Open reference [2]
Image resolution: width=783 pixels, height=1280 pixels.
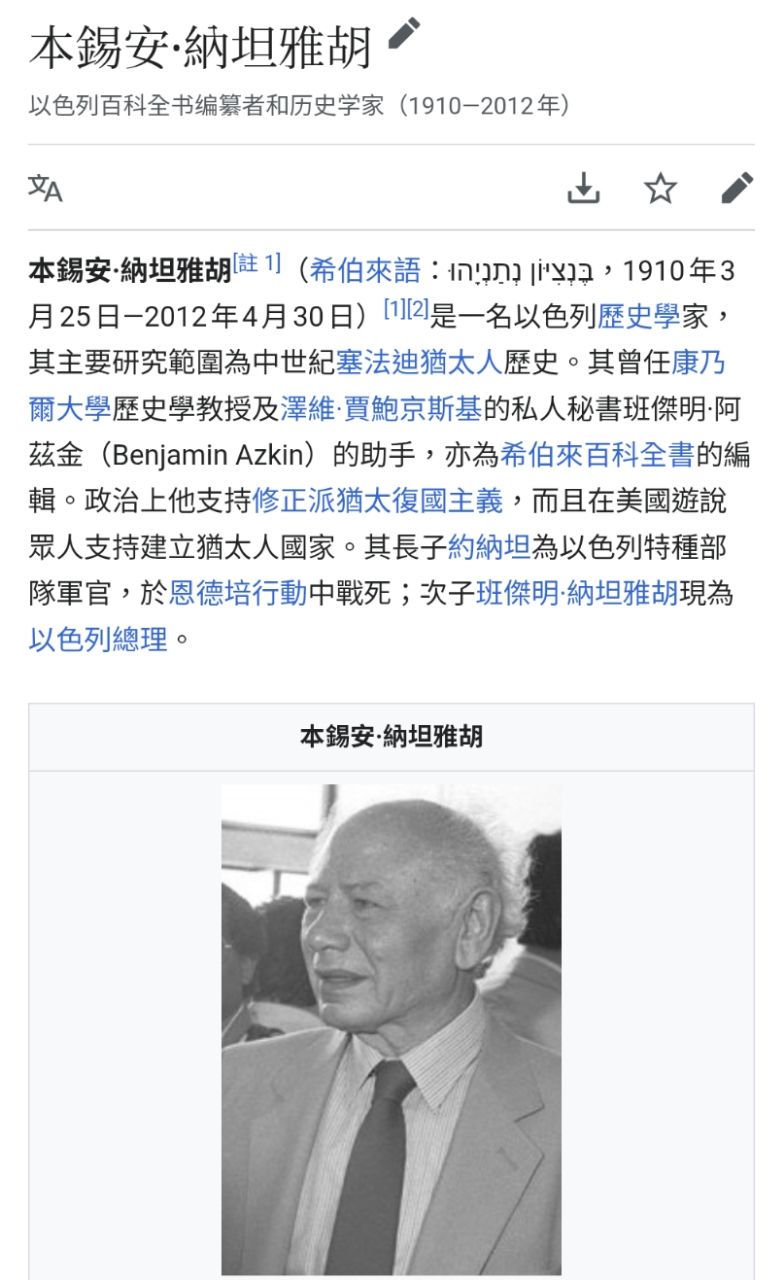418,310
